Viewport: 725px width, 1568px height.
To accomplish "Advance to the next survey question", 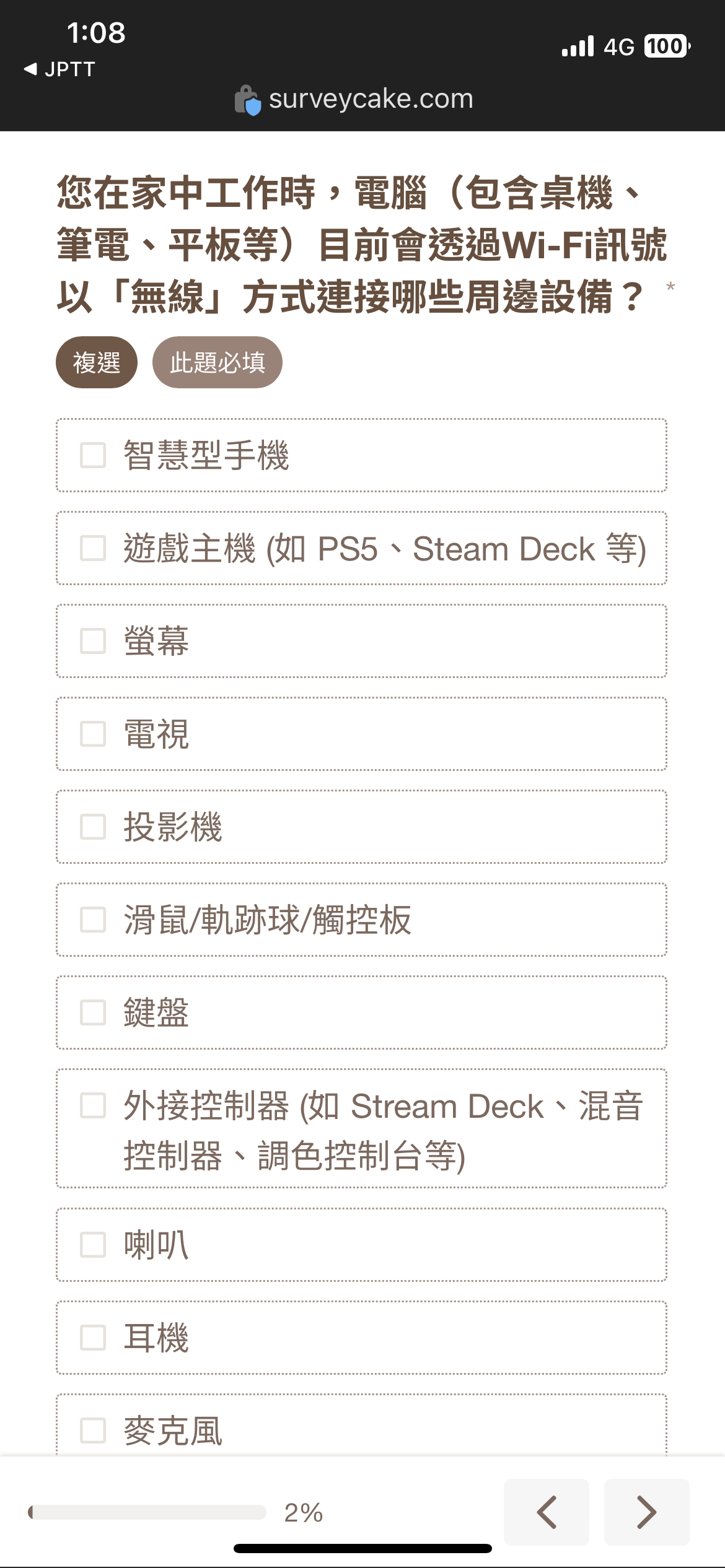I will [x=647, y=1512].
